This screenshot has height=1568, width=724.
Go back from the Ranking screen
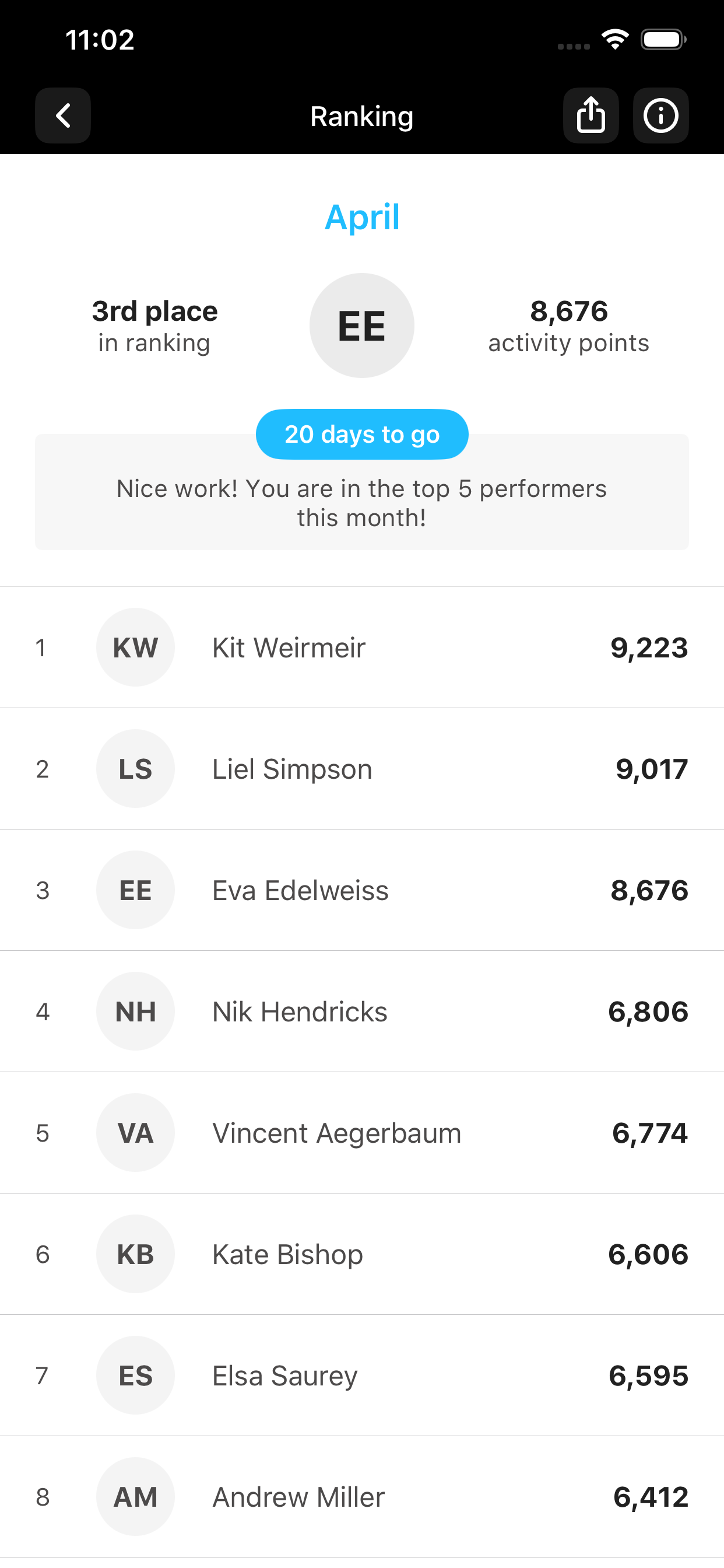63,116
